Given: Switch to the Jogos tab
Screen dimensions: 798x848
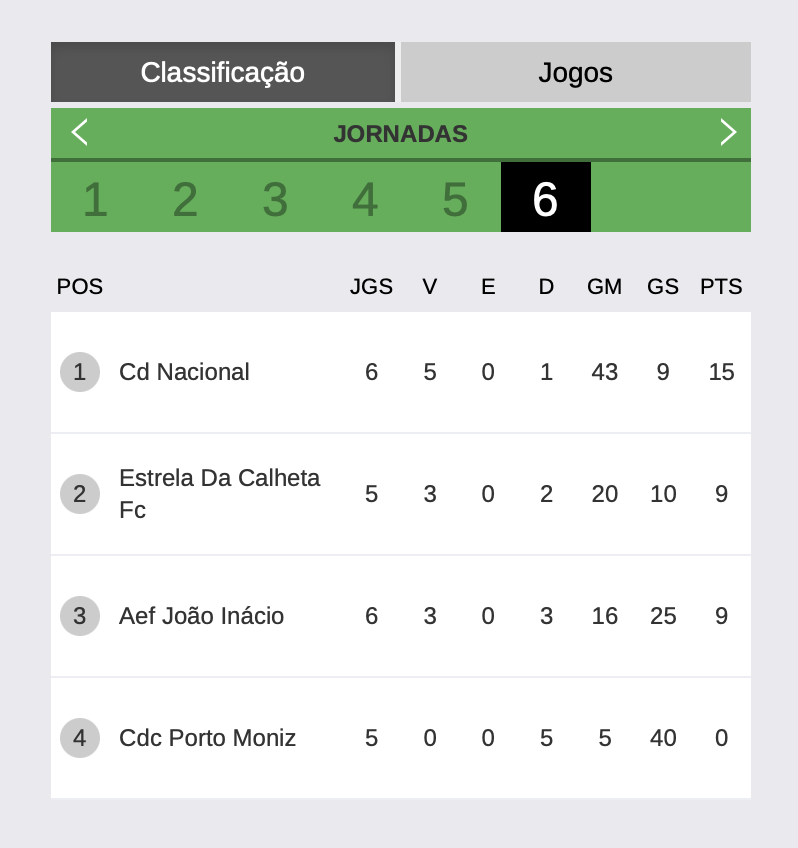Looking at the screenshot, I should tap(575, 72).
